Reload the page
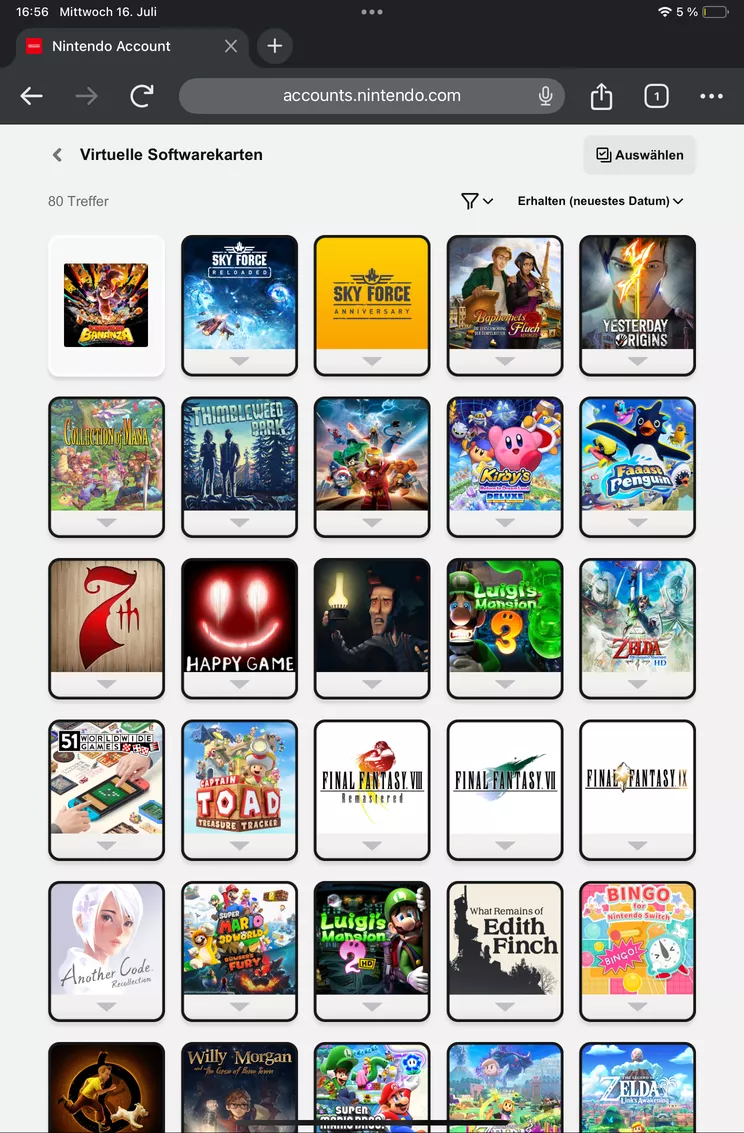Viewport: 744px width, 1133px height. click(142, 96)
